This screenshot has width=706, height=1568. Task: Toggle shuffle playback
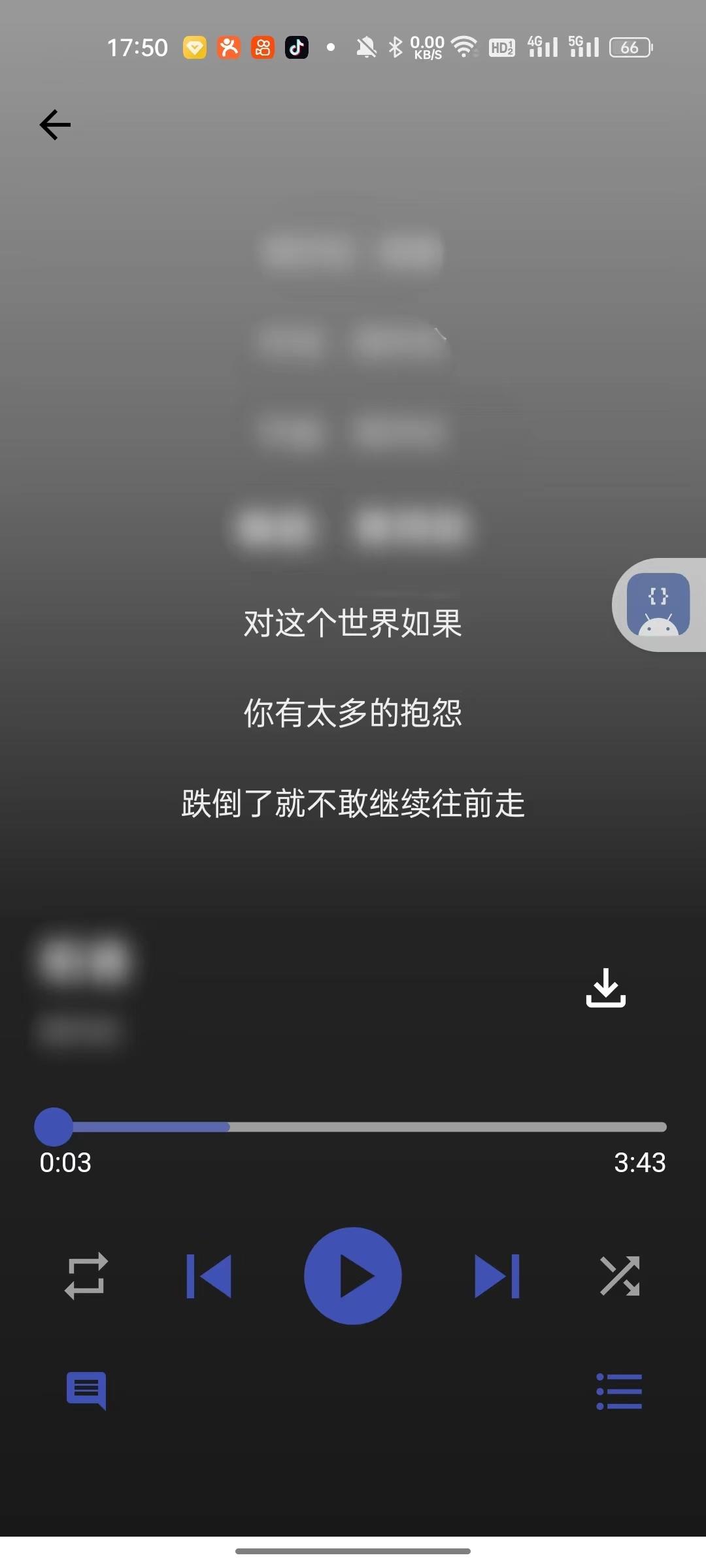pyautogui.click(x=620, y=1275)
